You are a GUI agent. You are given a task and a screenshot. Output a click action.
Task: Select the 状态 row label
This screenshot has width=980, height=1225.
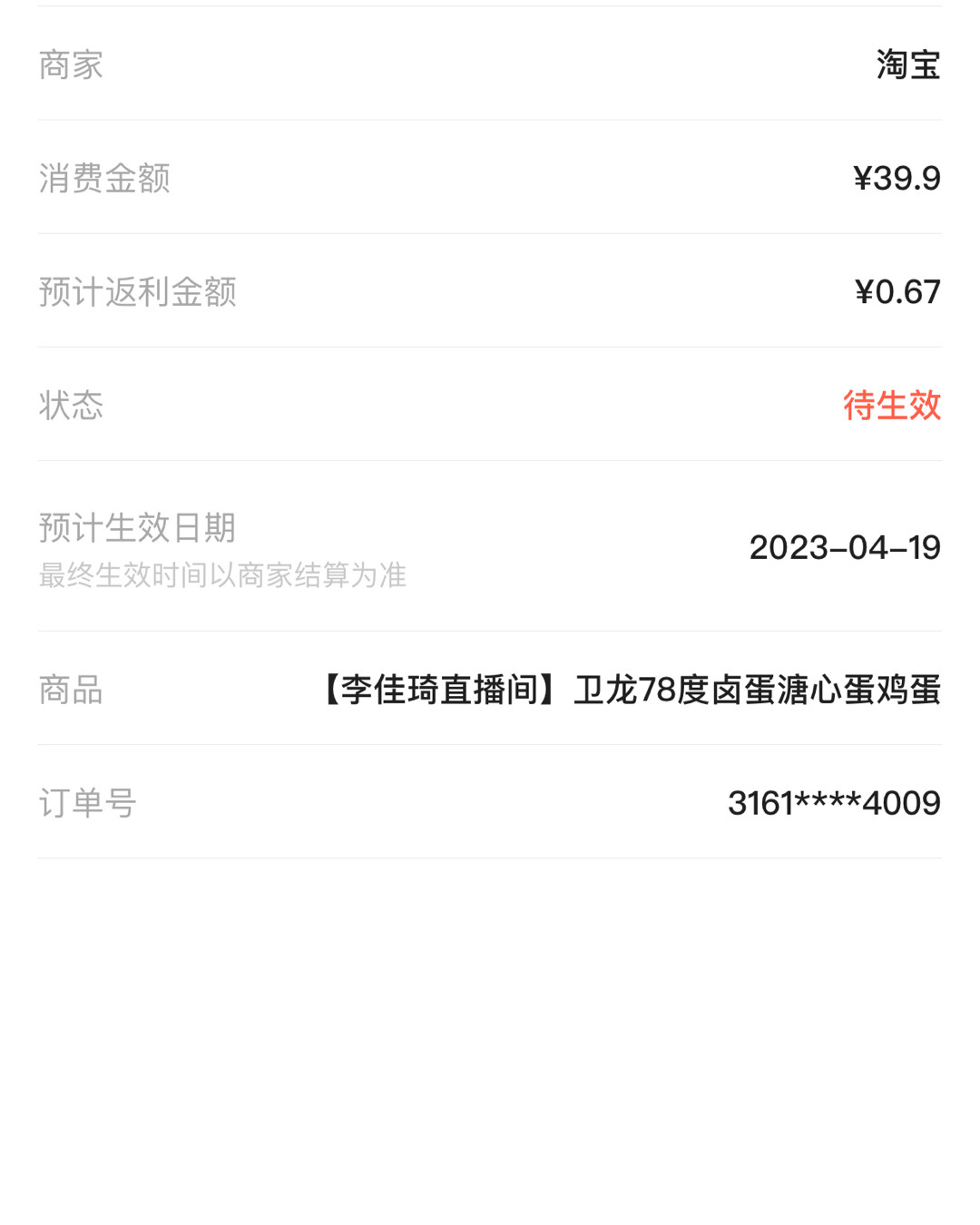pyautogui.click(x=70, y=407)
